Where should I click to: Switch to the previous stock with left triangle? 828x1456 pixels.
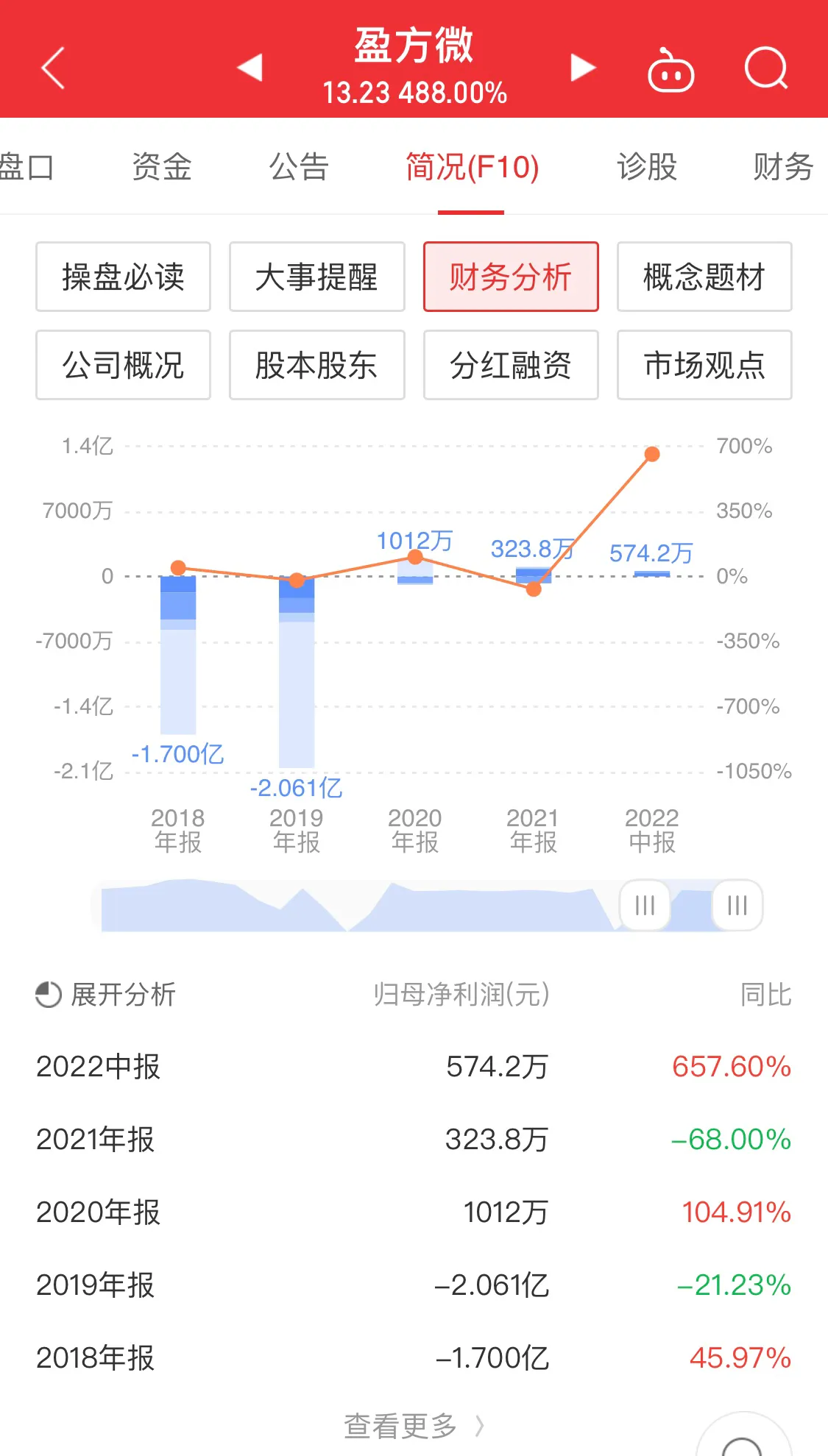[x=250, y=68]
